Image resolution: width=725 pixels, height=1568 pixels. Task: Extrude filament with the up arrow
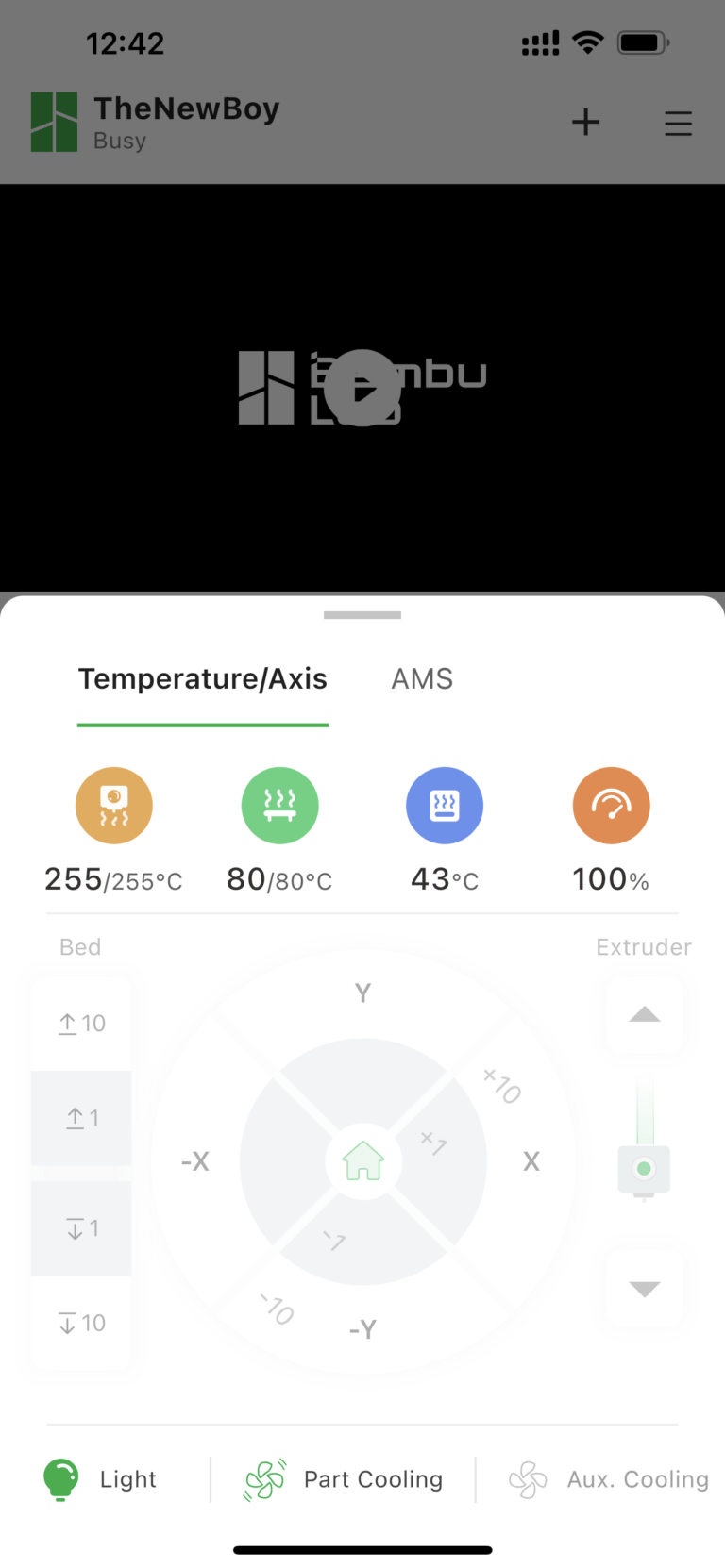[644, 1016]
